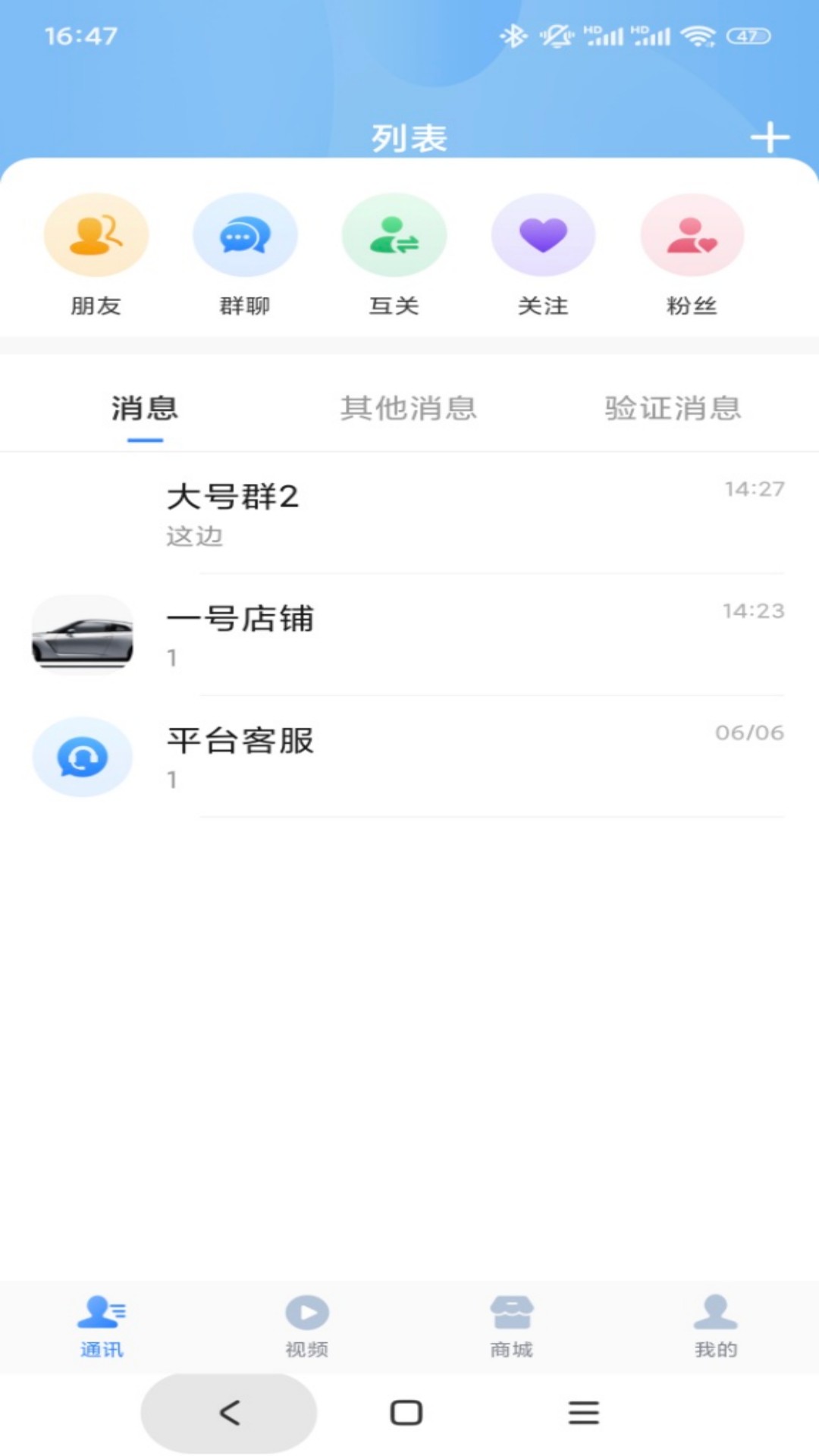
Task: Open the 一号店铺 chat
Action: 409,635
